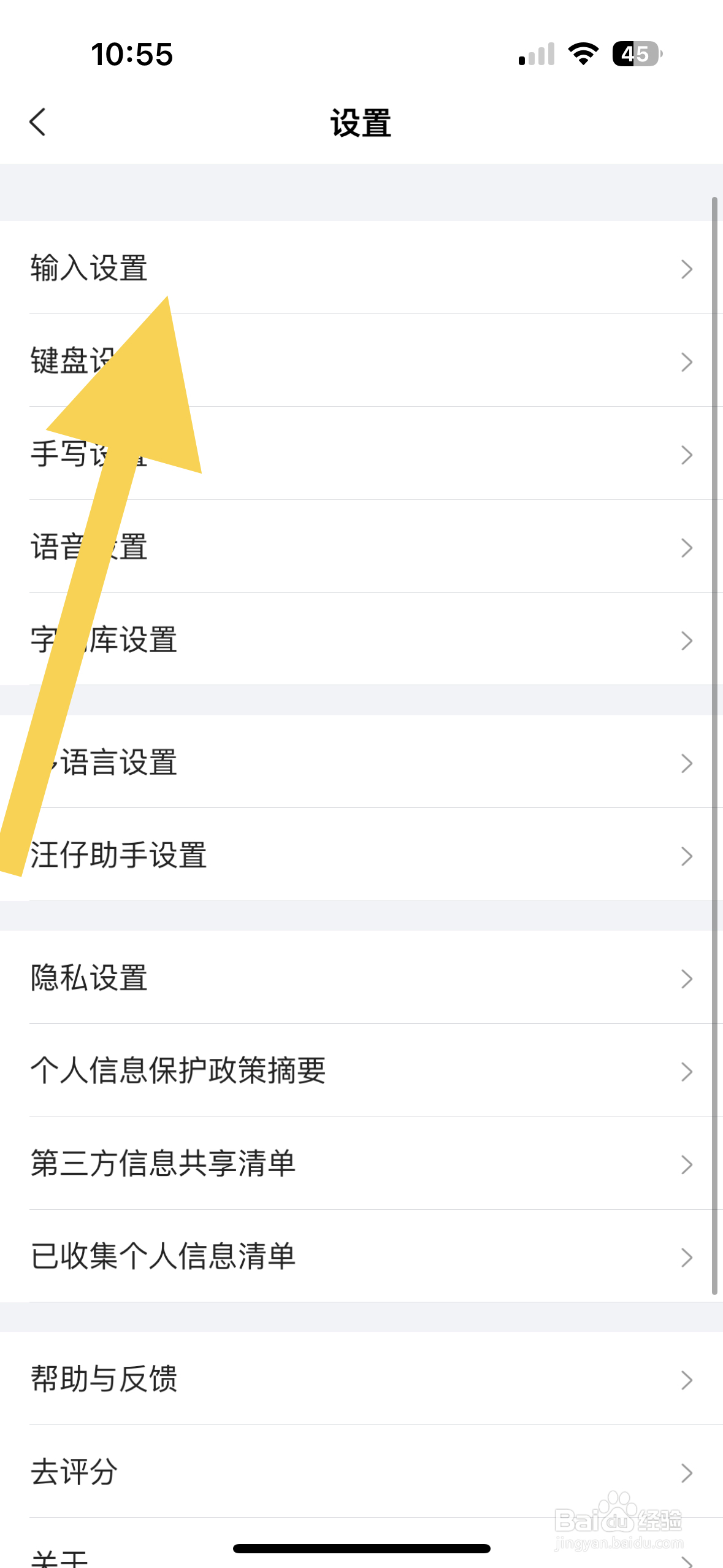723x1568 pixels.
Task: Tap the cellular signal icon
Action: 535,55
